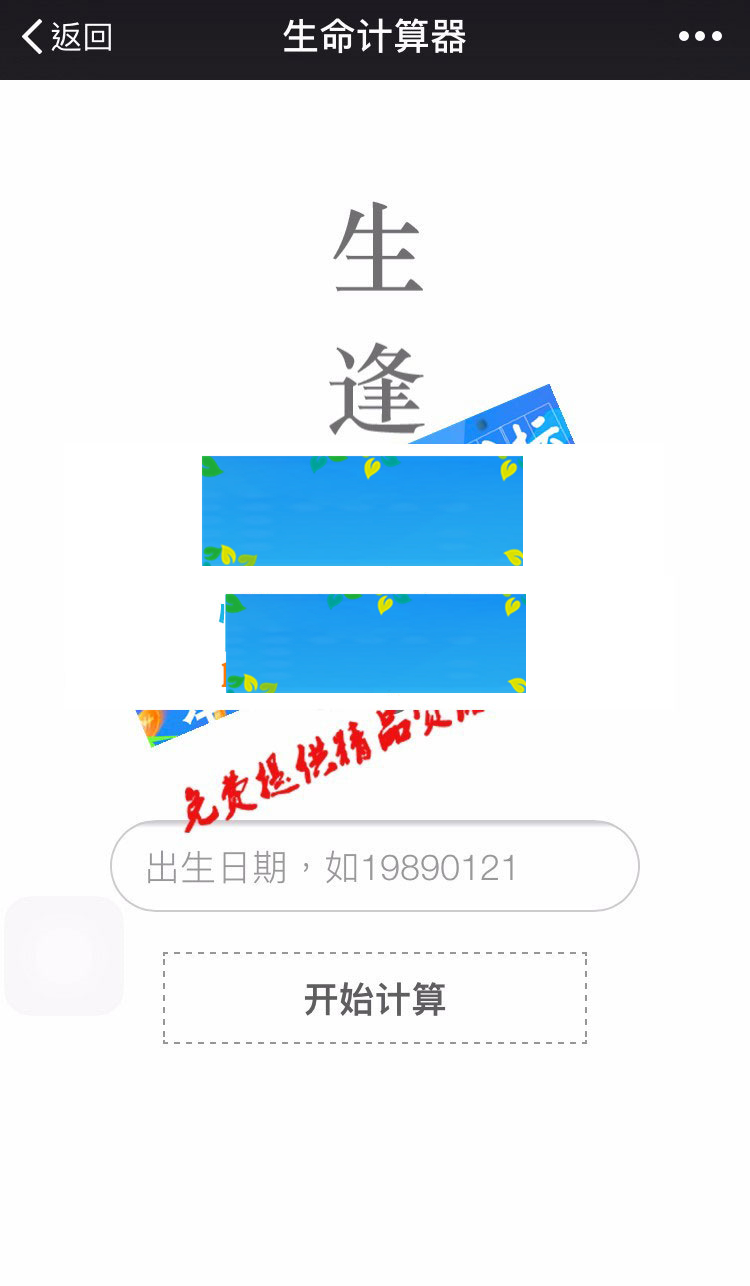Tap the birth date input field
This screenshot has width=750, height=1286.
pyautogui.click(x=374, y=867)
